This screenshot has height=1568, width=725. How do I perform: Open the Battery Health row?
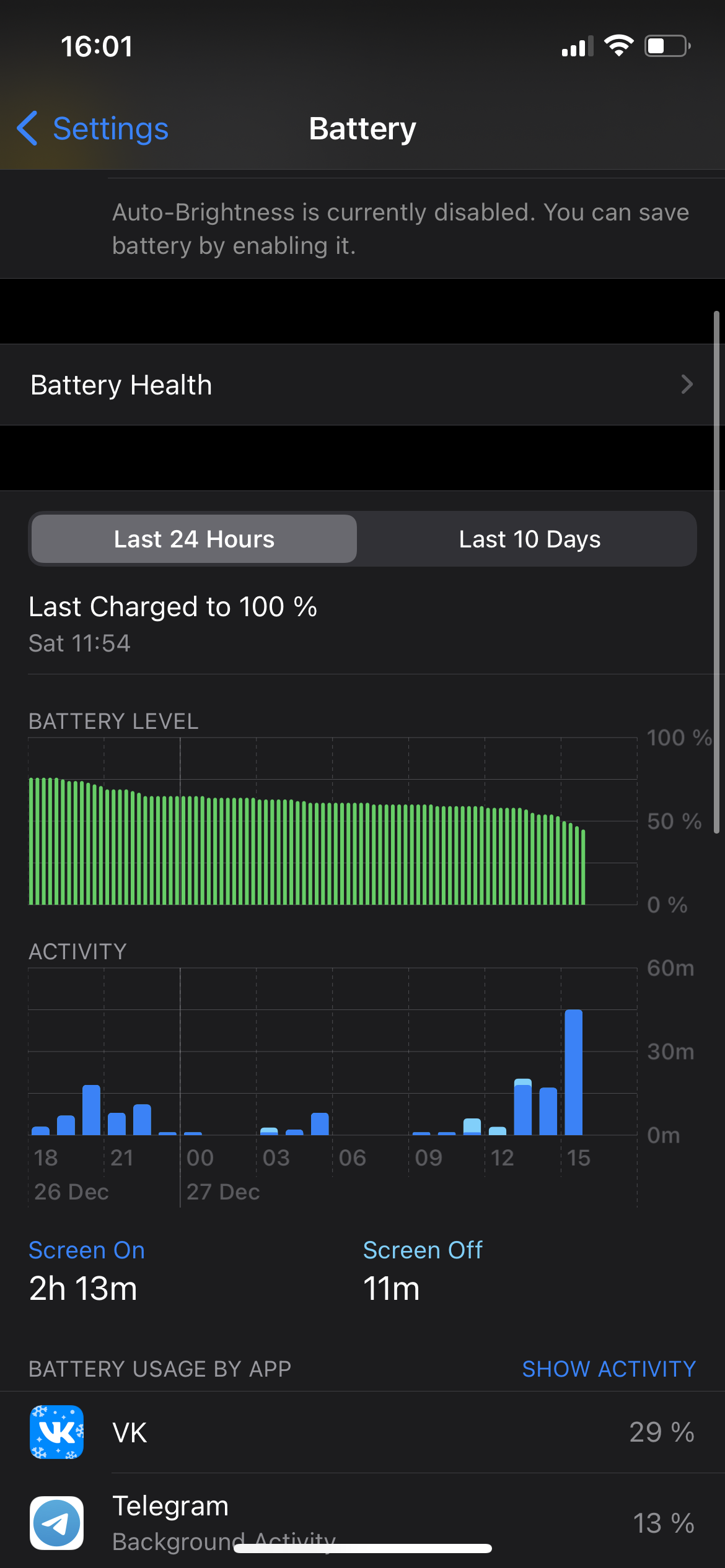pyautogui.click(x=362, y=385)
